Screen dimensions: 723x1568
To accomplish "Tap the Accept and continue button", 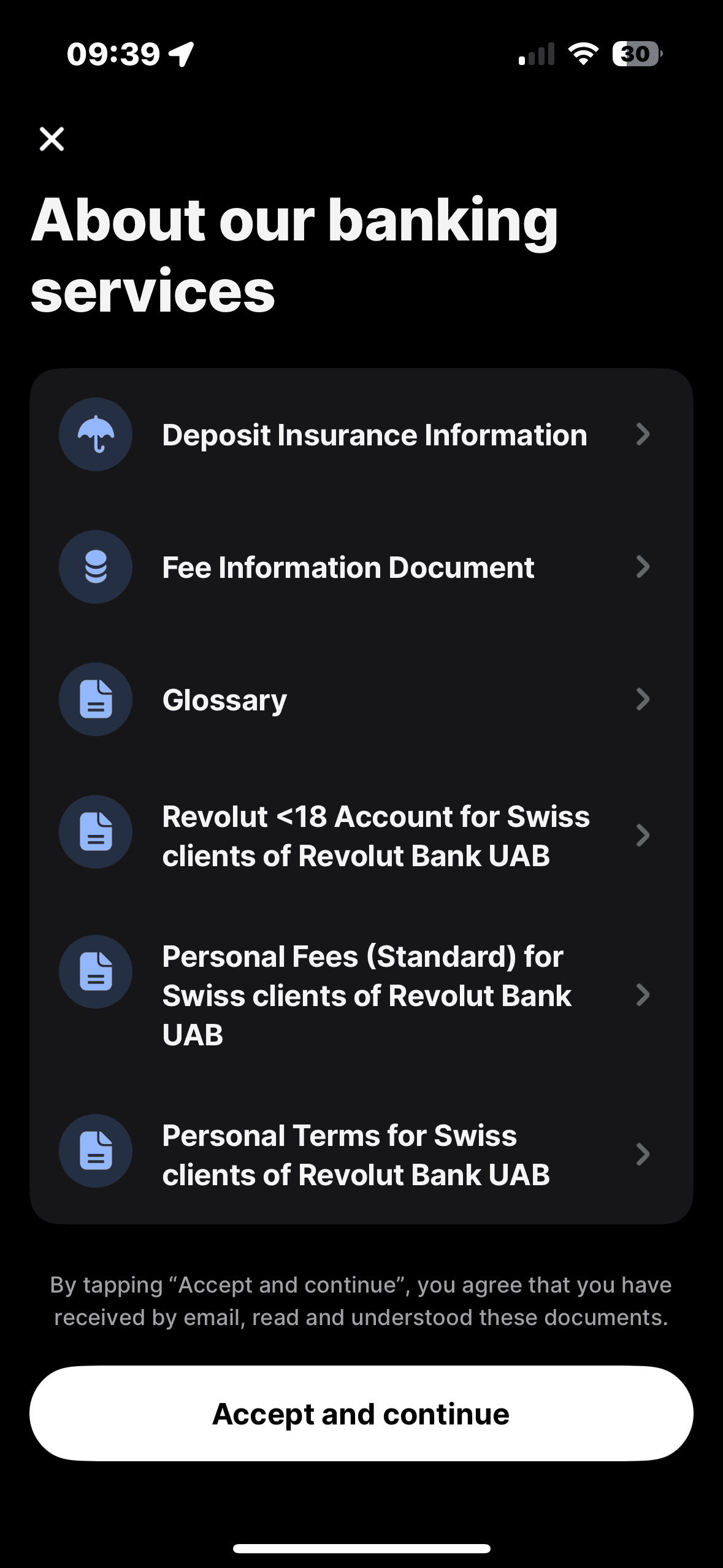I will (x=361, y=1412).
